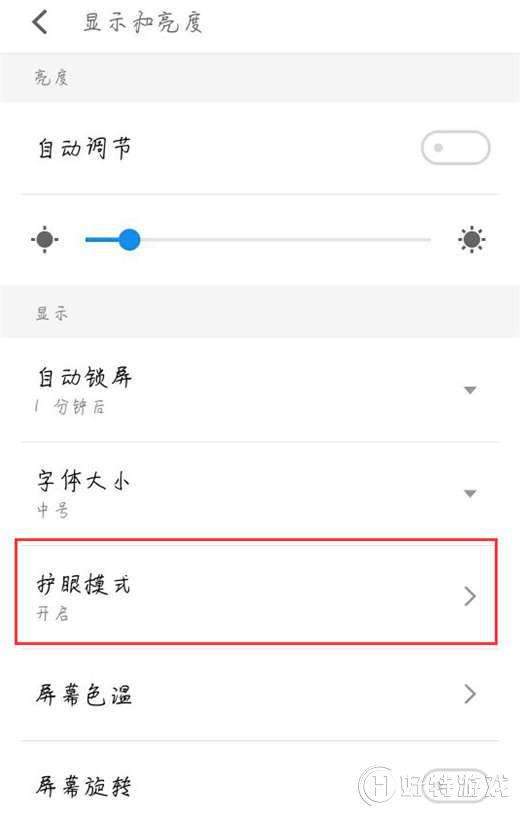Expand the 自动锁屏 dropdown

(x=469, y=390)
